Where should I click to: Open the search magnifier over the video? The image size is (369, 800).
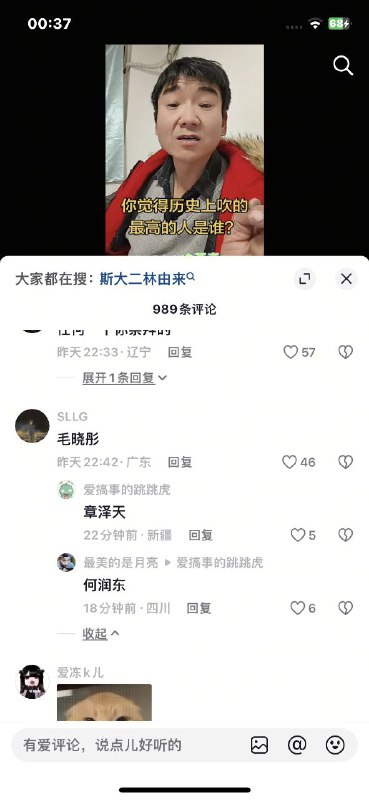[x=342, y=65]
